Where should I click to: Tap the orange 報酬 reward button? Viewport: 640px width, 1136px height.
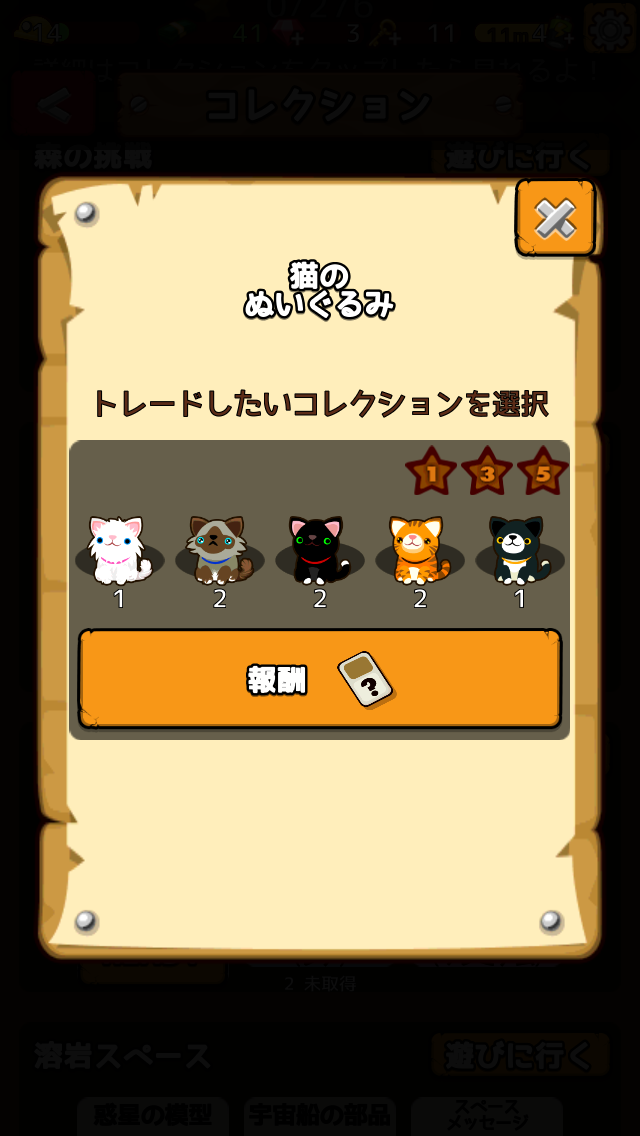(319, 679)
